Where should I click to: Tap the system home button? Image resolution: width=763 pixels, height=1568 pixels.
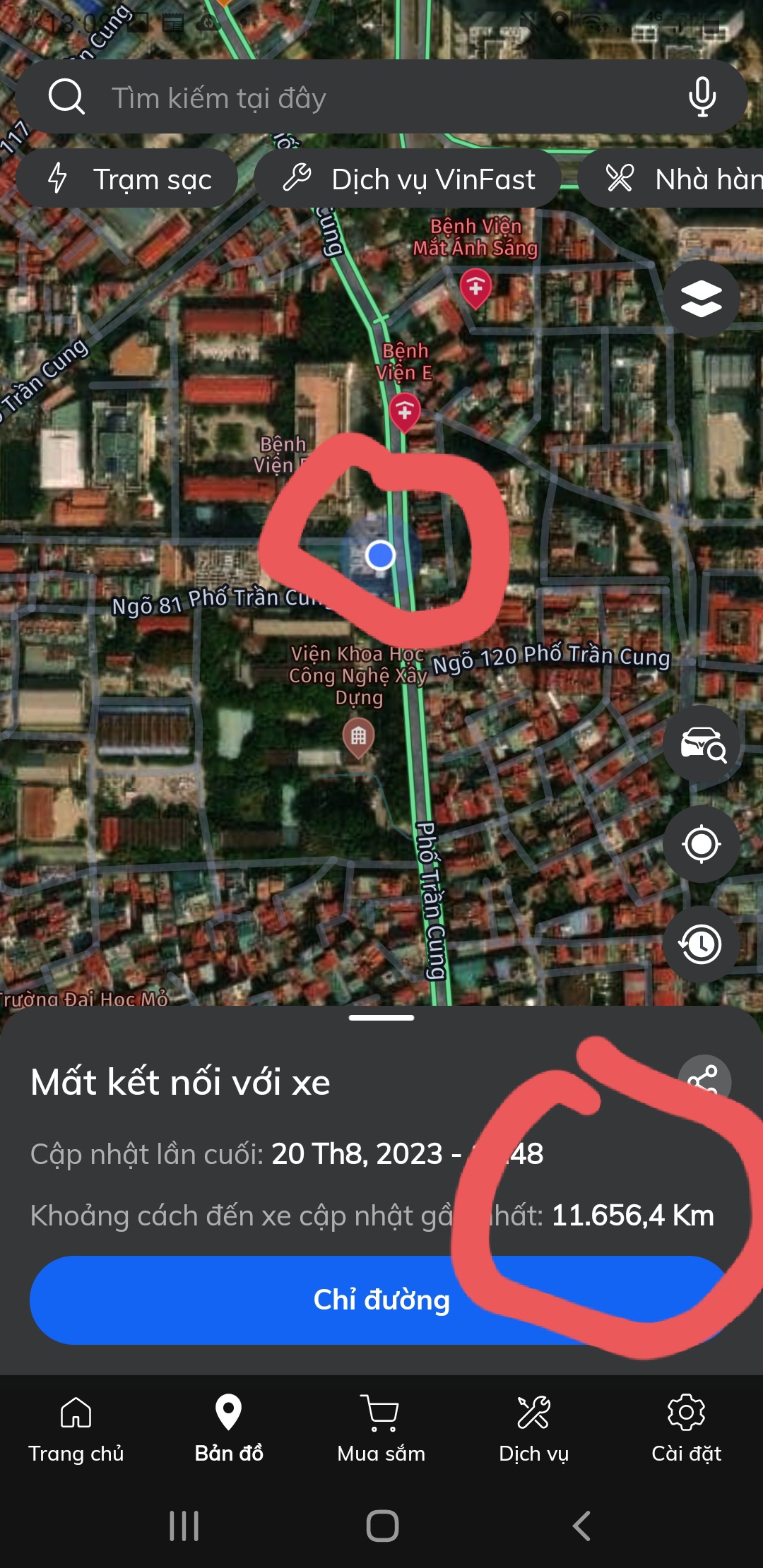point(382,1526)
